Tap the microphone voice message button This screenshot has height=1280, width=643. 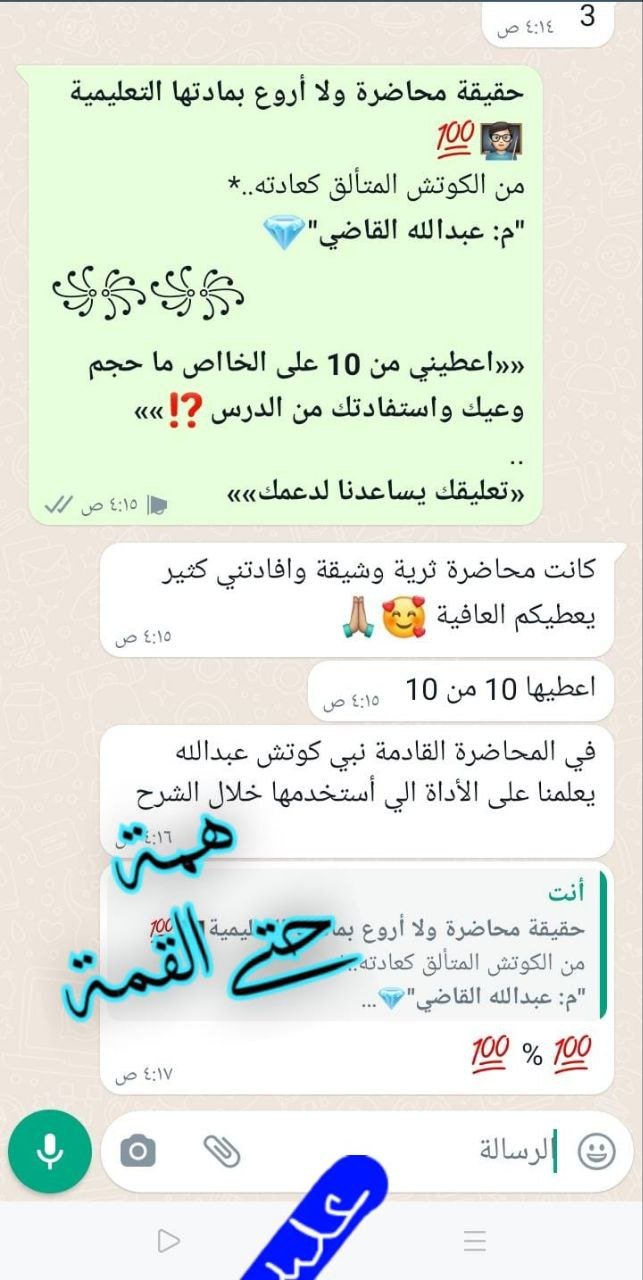click(x=49, y=1152)
